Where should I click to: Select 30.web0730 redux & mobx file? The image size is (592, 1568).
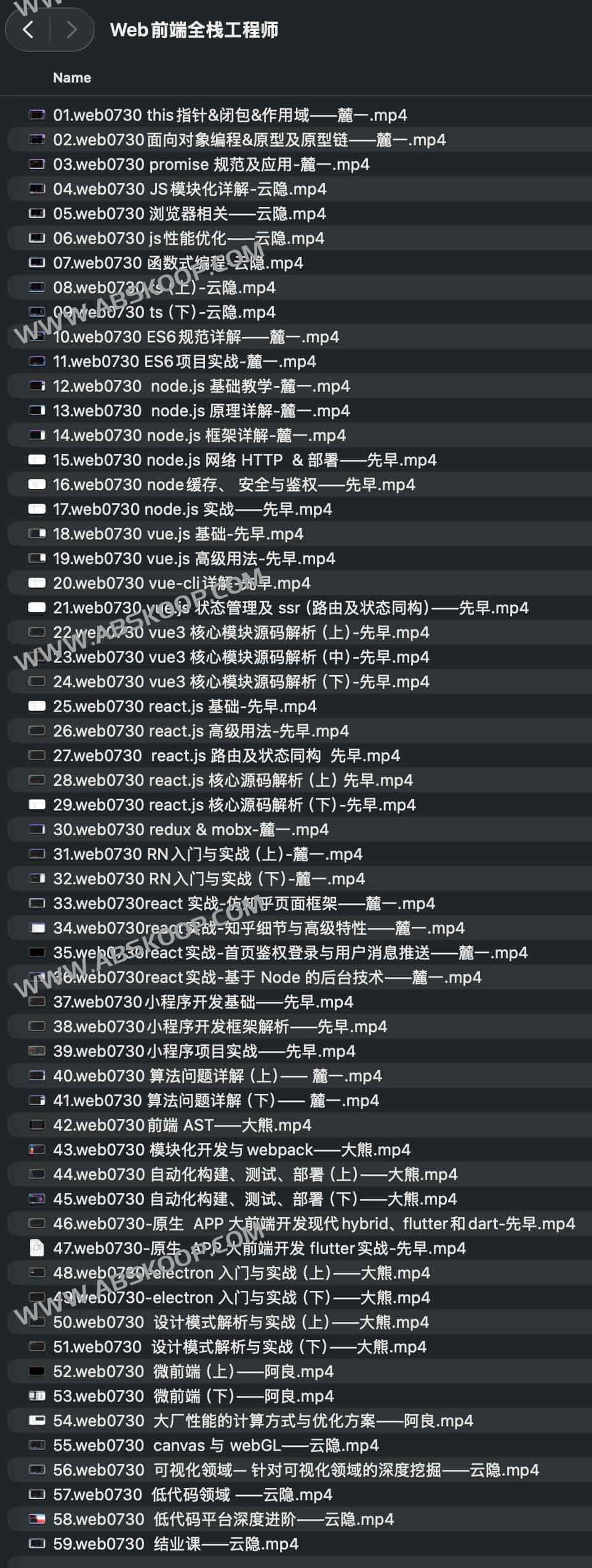click(x=191, y=830)
